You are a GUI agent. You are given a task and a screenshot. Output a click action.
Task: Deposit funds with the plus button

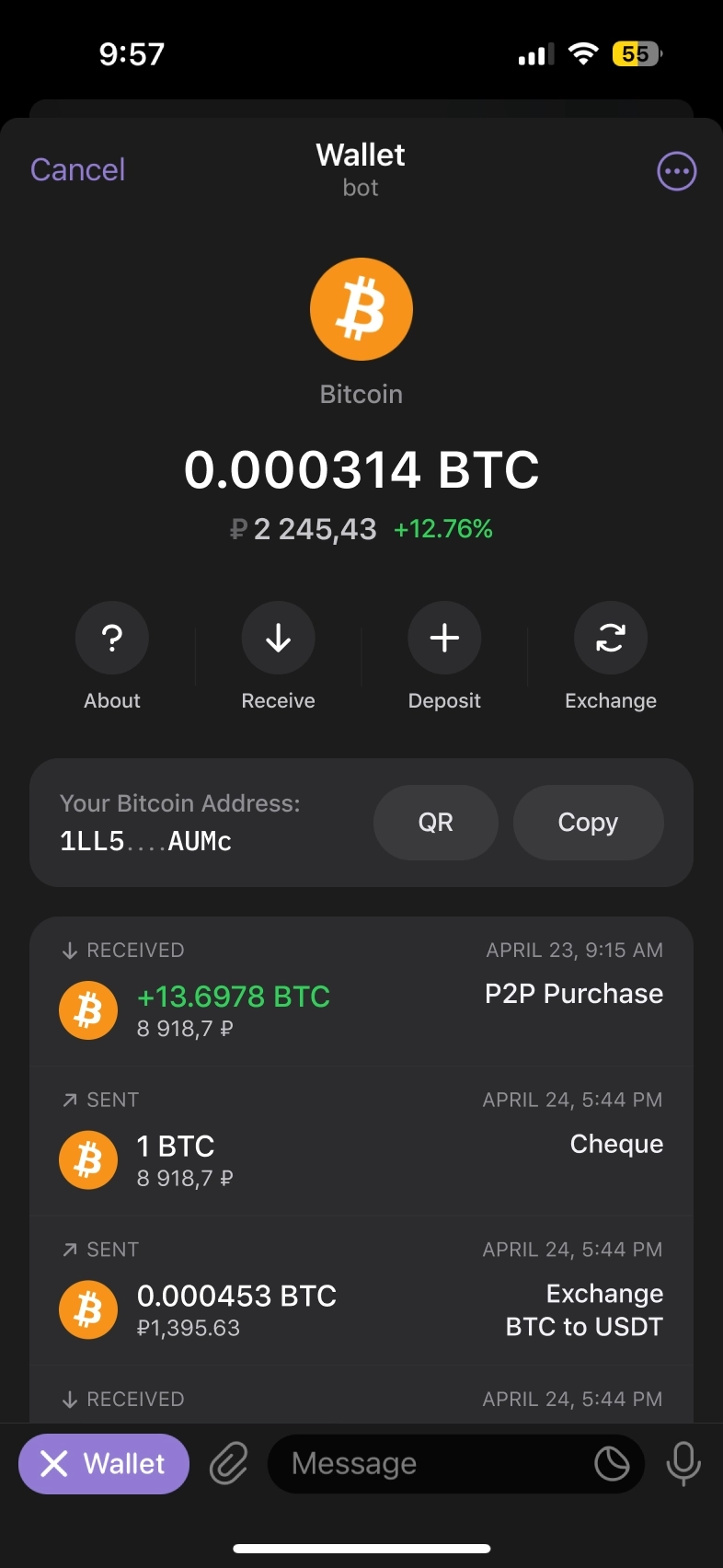coord(444,639)
